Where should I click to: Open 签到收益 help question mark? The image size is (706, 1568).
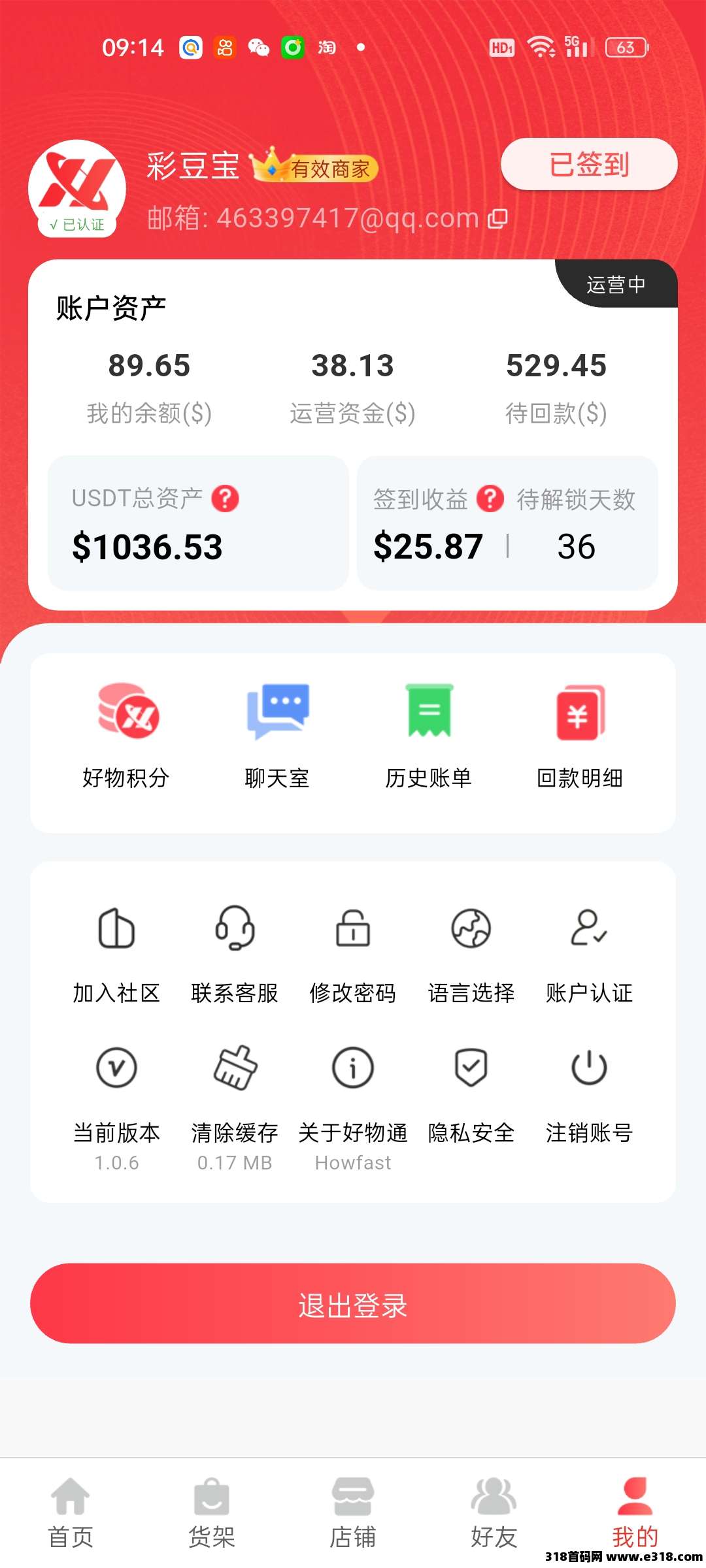click(x=490, y=499)
